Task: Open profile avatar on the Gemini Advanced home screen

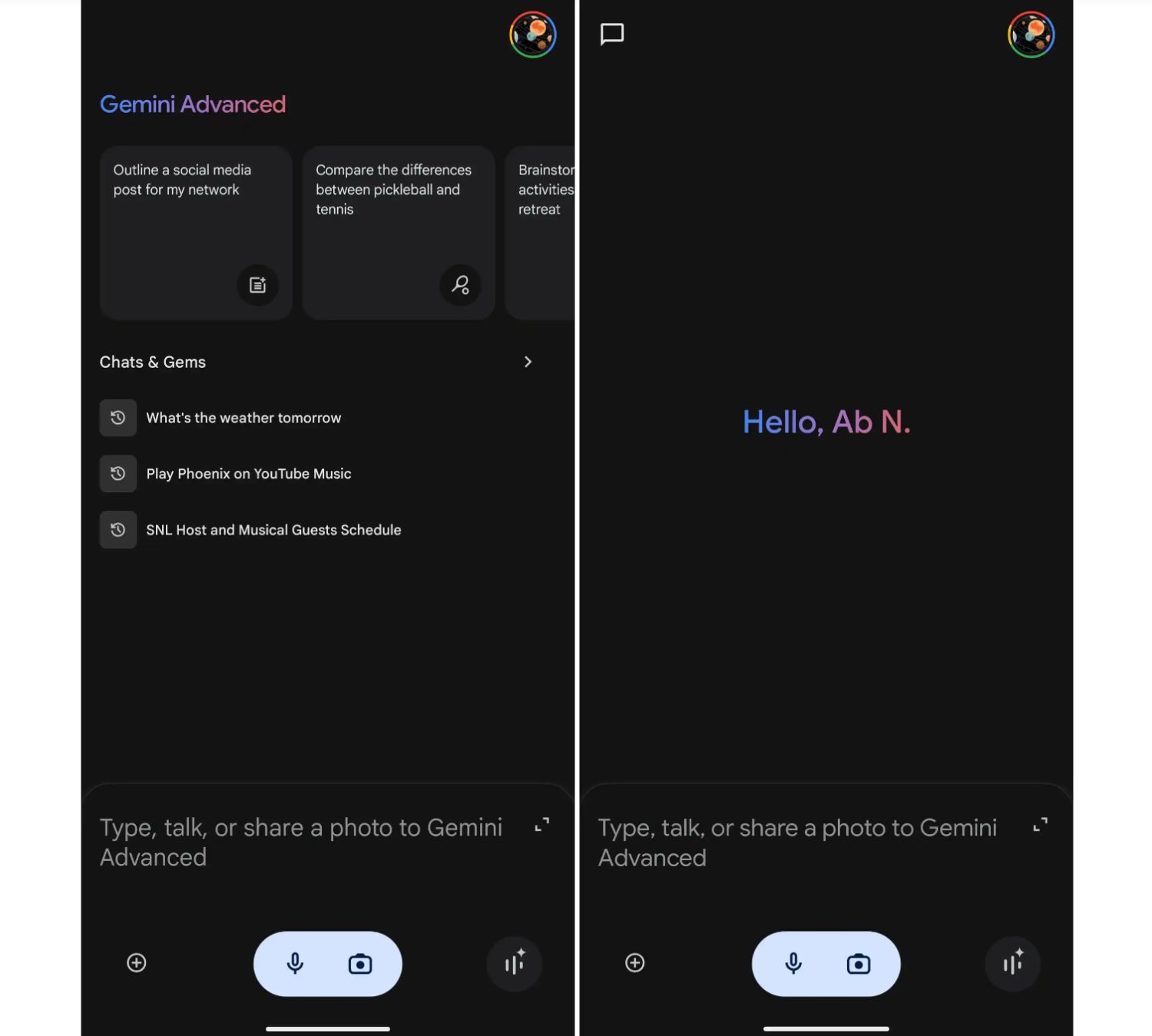Action: (532, 35)
